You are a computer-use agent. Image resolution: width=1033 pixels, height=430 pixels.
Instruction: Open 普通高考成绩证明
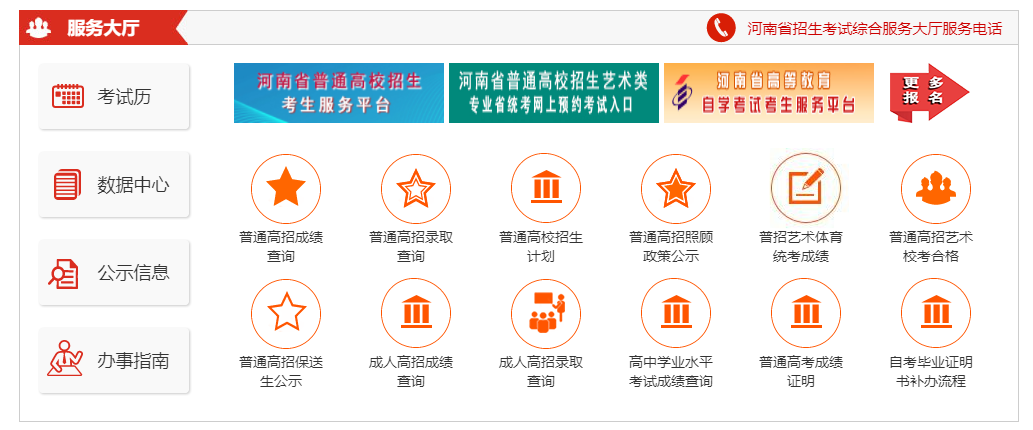[x=806, y=313]
